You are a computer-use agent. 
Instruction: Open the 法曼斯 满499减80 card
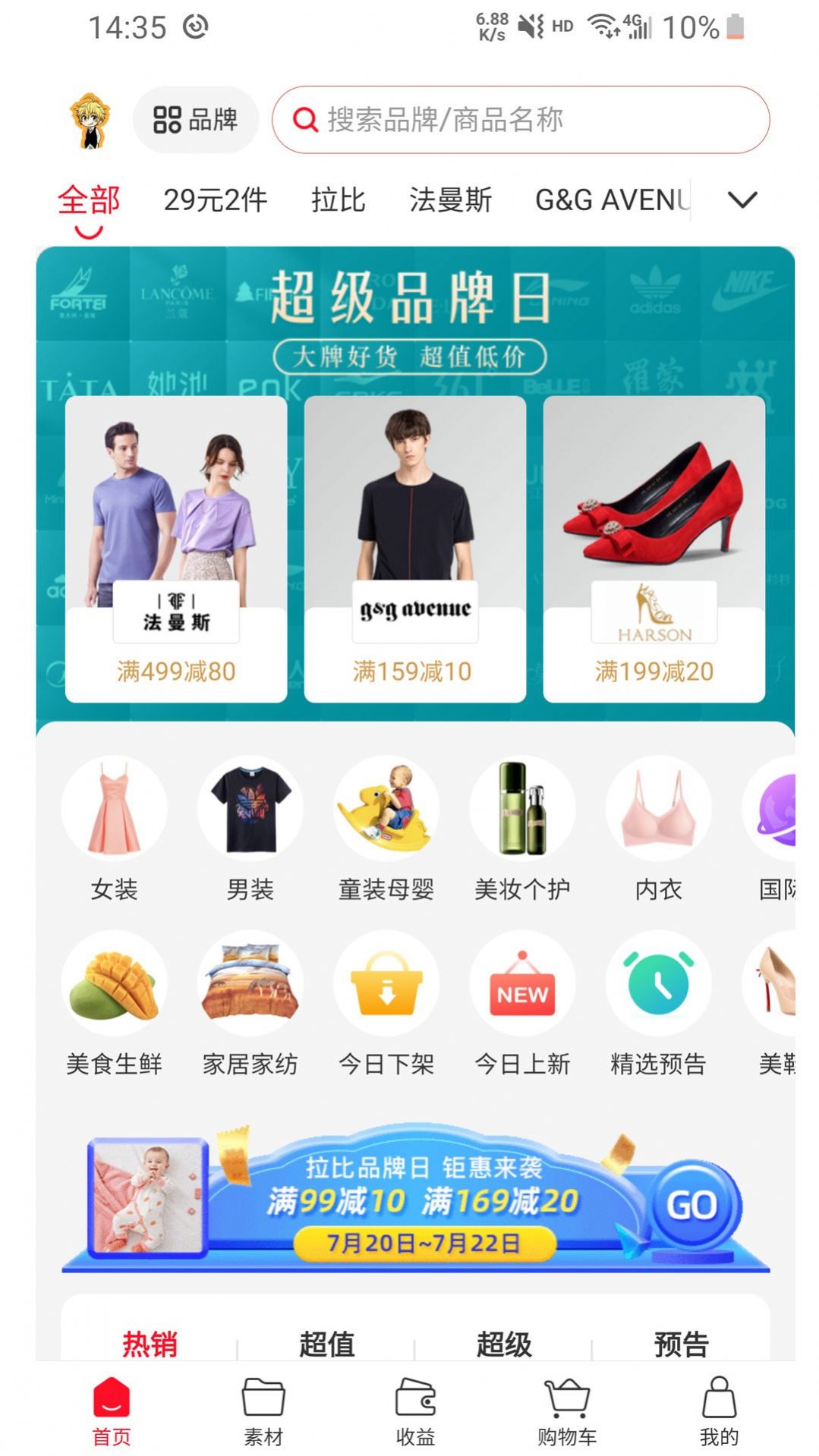176,549
